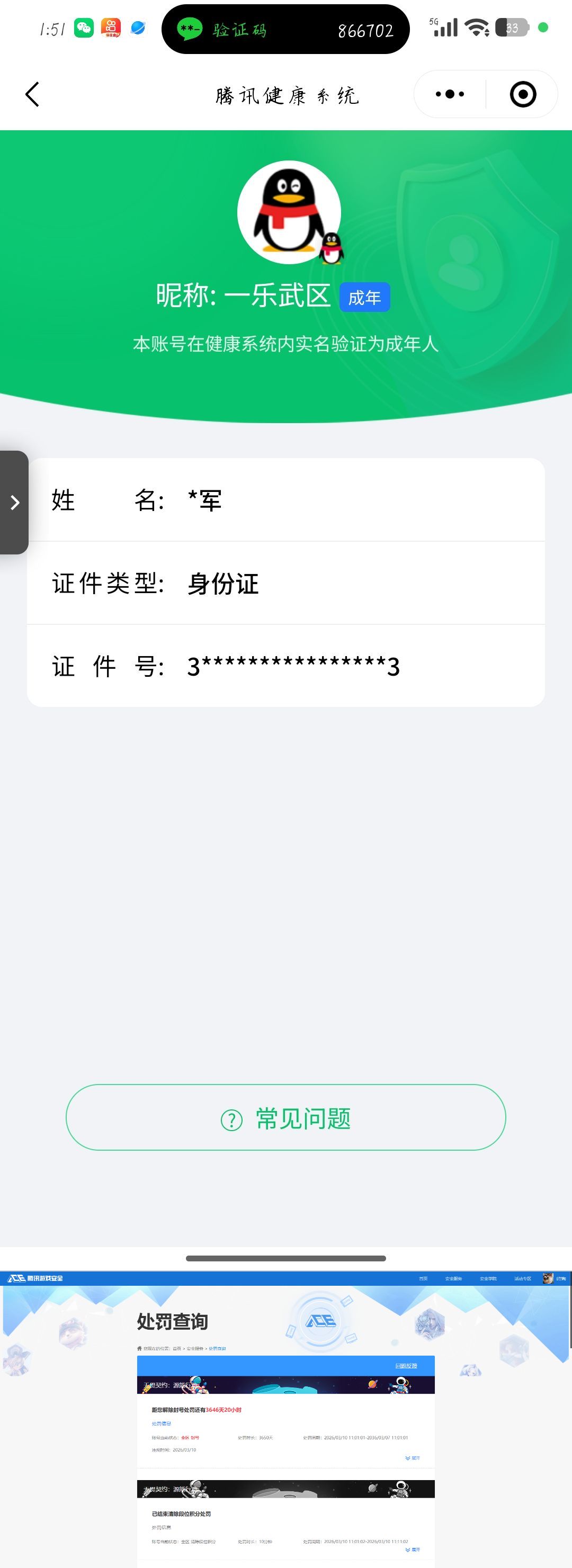Image resolution: width=572 pixels, height=1568 pixels.
Task: Open WeChat from the status bar icon
Action: (x=84, y=29)
